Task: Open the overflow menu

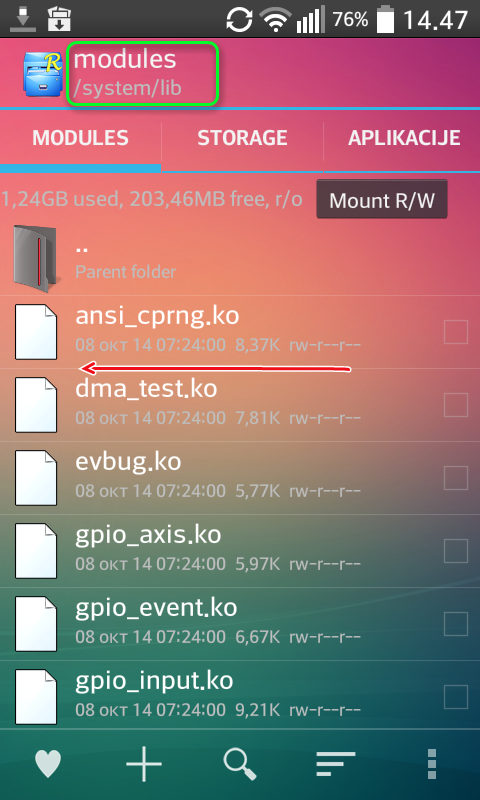Action: pos(432,764)
